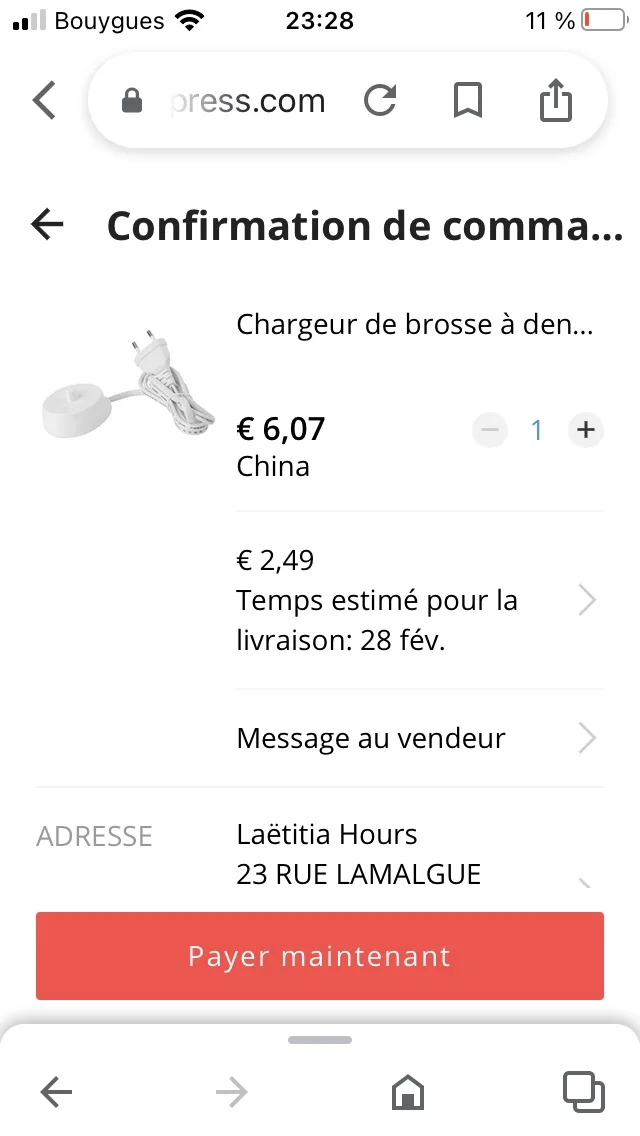Increase the charger quantity with plus
This screenshot has width=640, height=1136.
[586, 431]
